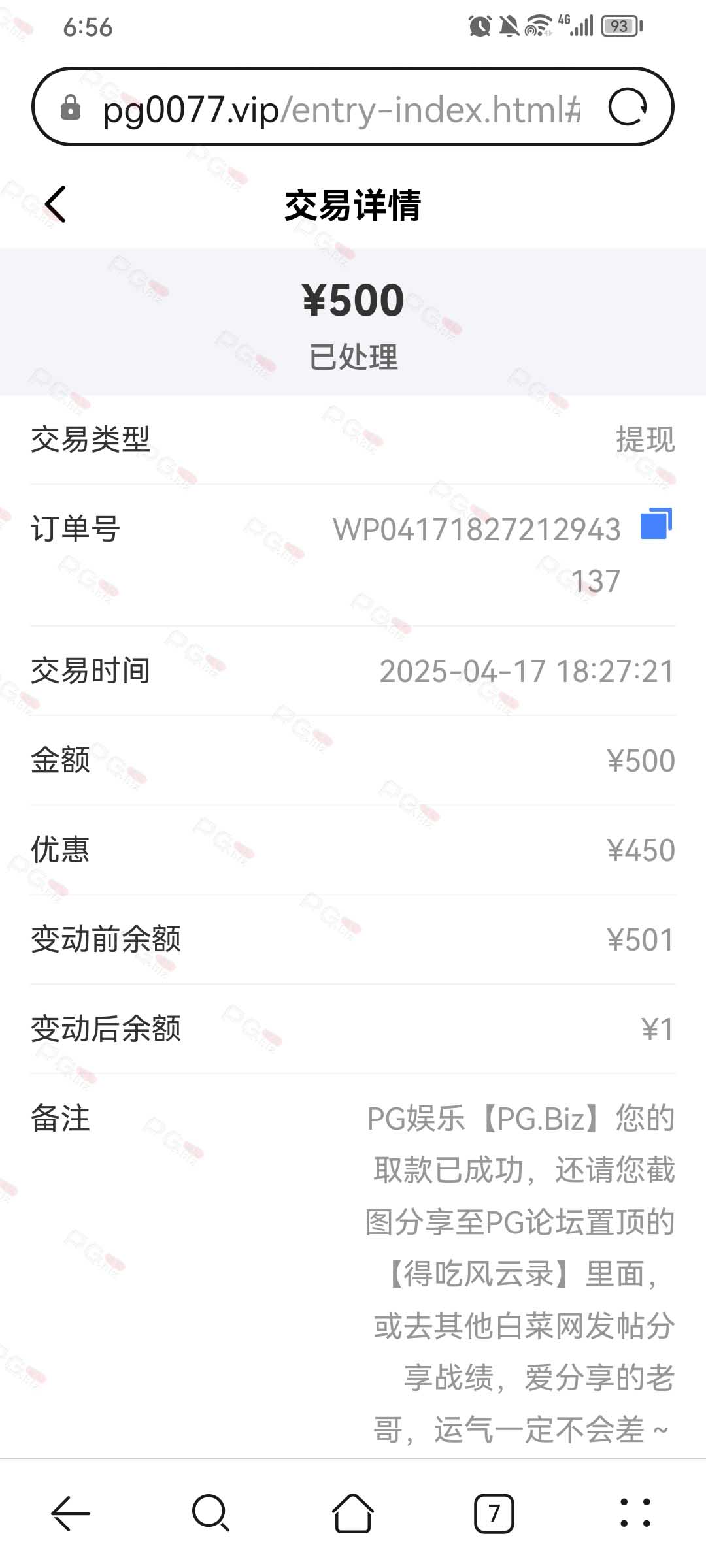Open the tab switcher showing 7 tabs
706x1568 pixels.
pos(494,1513)
